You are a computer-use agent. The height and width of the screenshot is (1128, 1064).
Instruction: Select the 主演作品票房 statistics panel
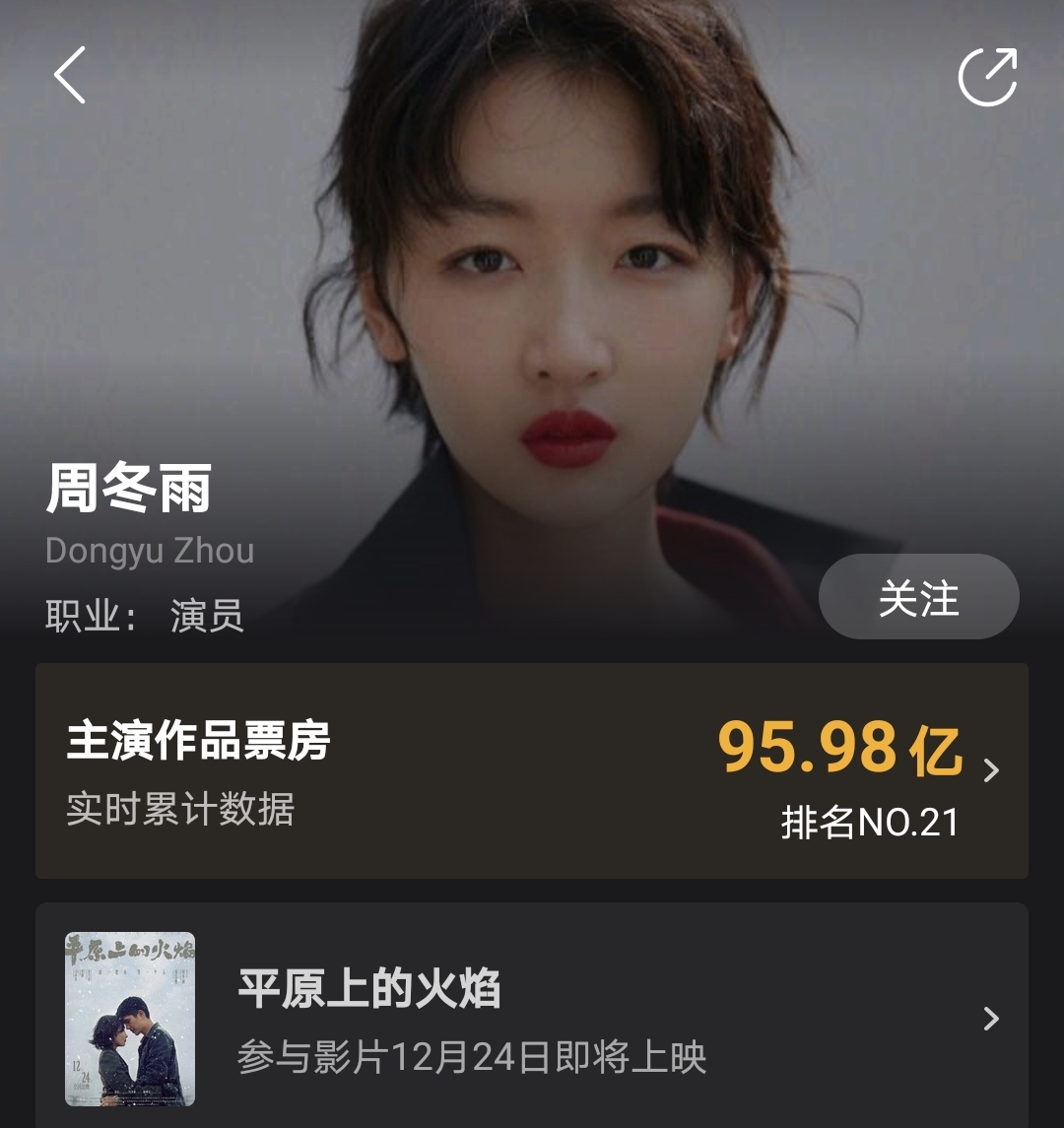[x=532, y=778]
